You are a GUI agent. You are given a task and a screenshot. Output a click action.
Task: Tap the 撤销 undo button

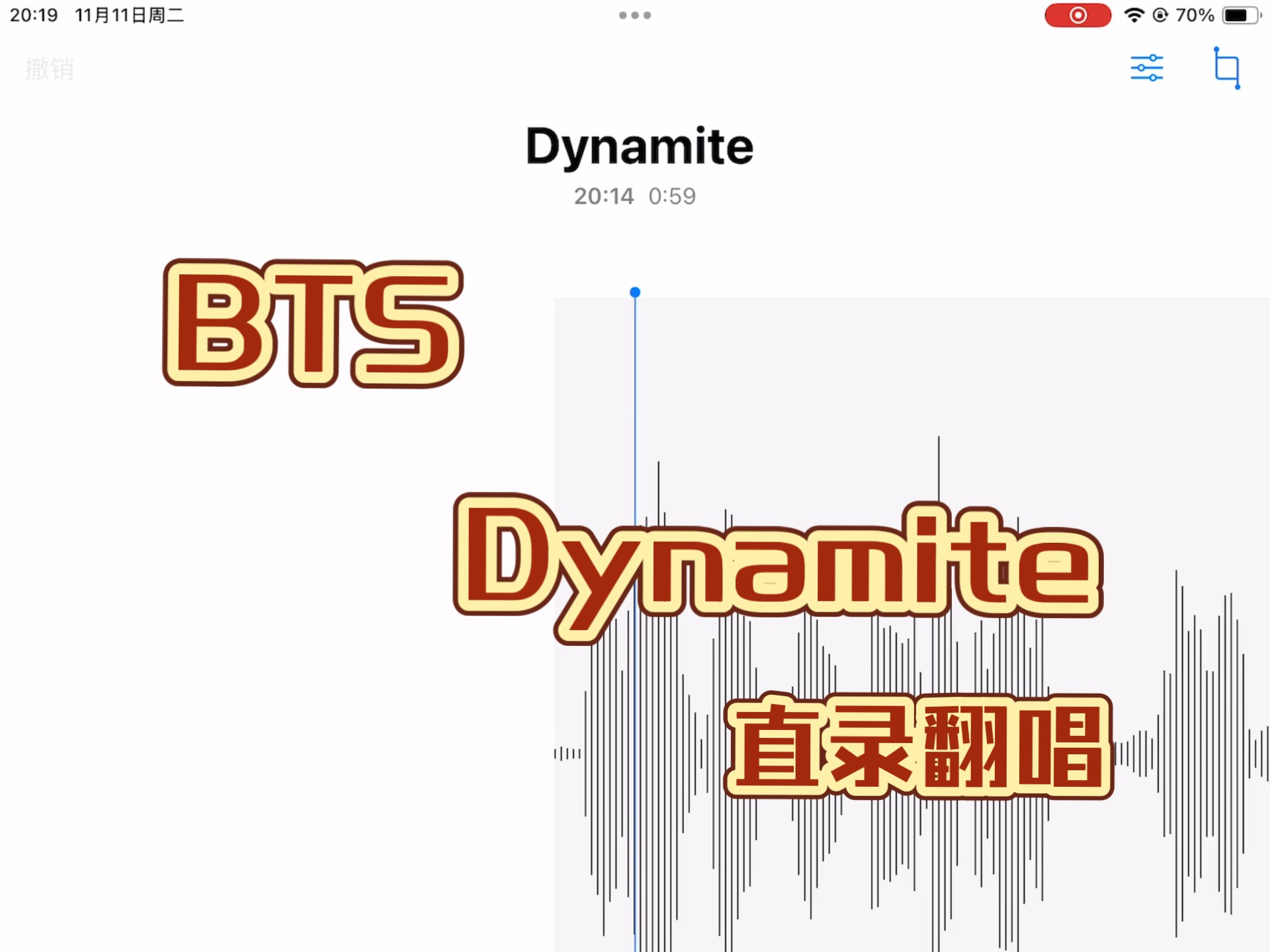[x=50, y=69]
